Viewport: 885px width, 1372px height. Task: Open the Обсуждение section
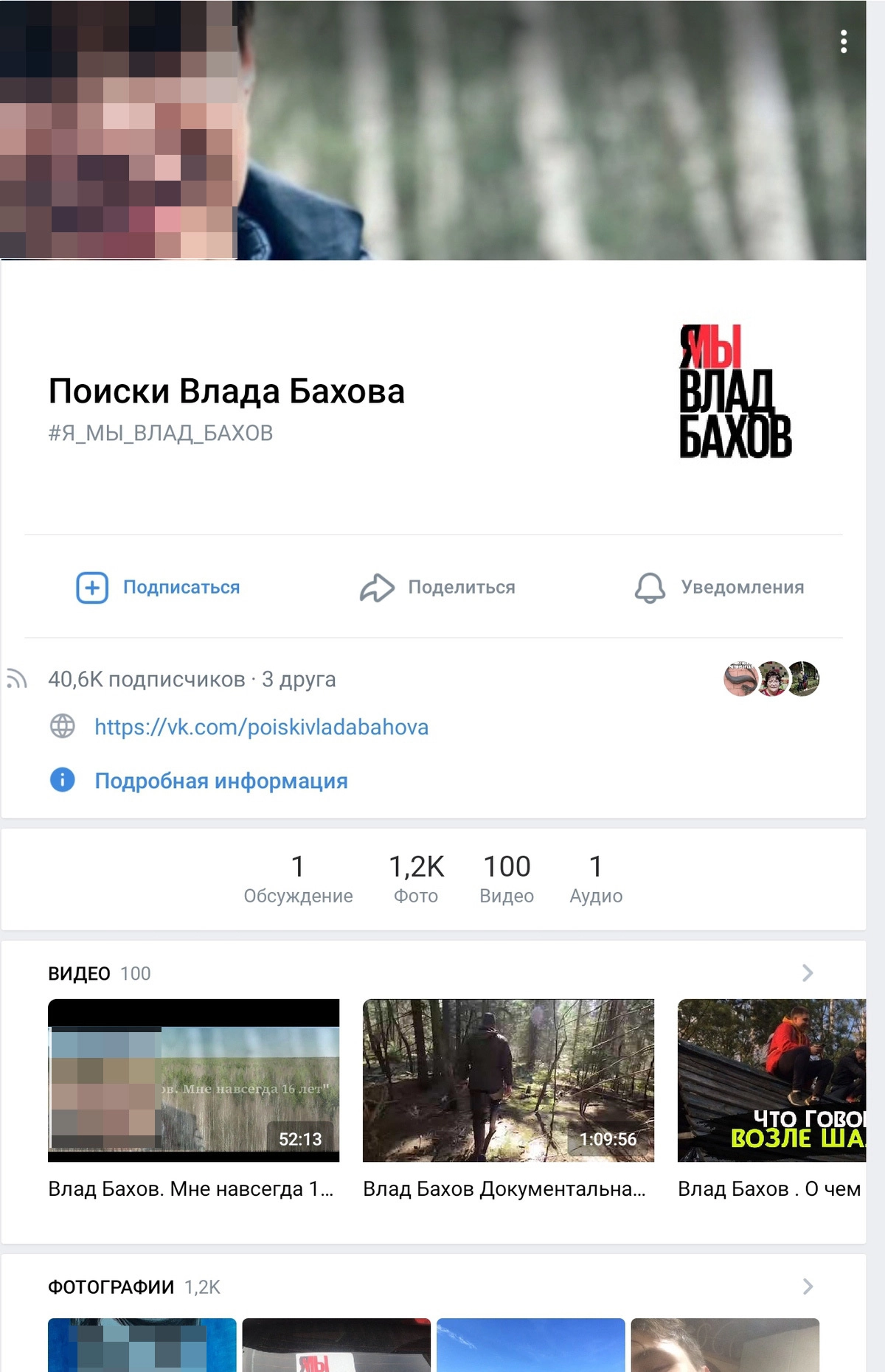298,878
